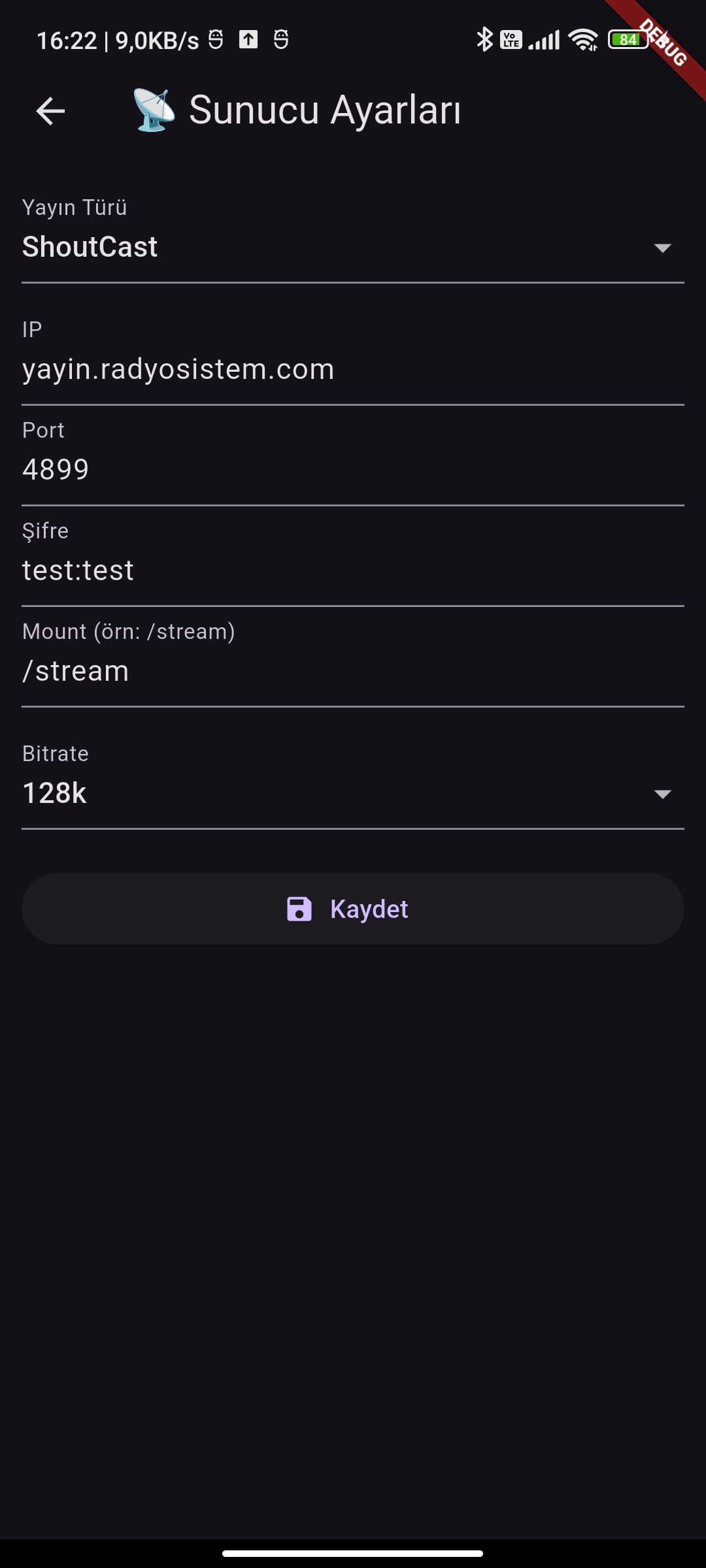
Task: Open the Yayın Türü dropdown showing ShoutCast
Action: click(x=353, y=247)
